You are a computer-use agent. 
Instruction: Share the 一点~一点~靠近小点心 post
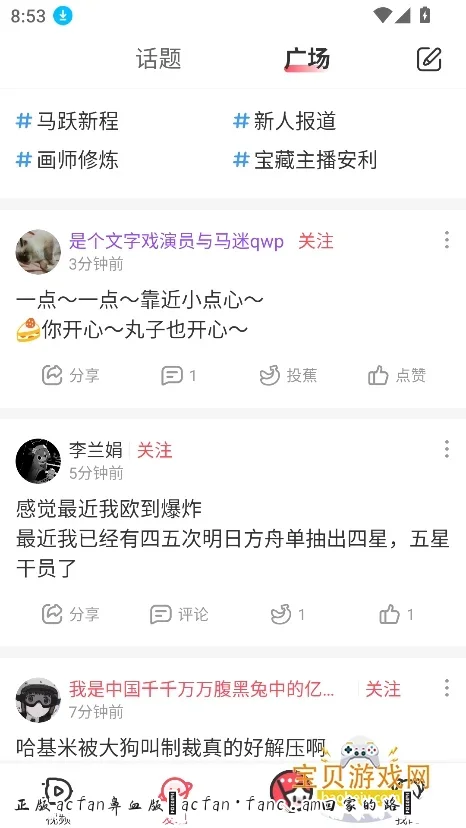click(x=71, y=375)
